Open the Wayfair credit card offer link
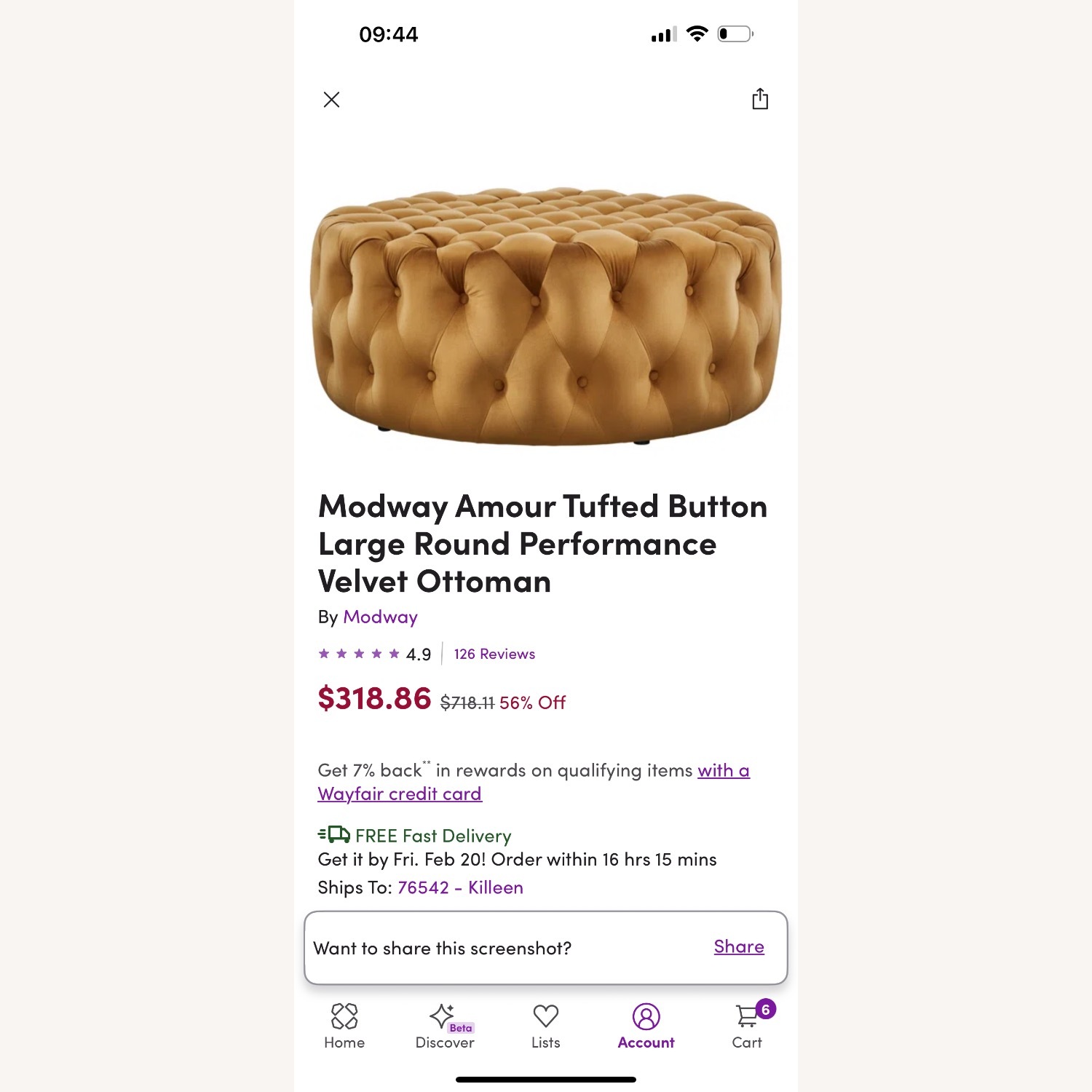The image size is (1092, 1092). [400, 794]
